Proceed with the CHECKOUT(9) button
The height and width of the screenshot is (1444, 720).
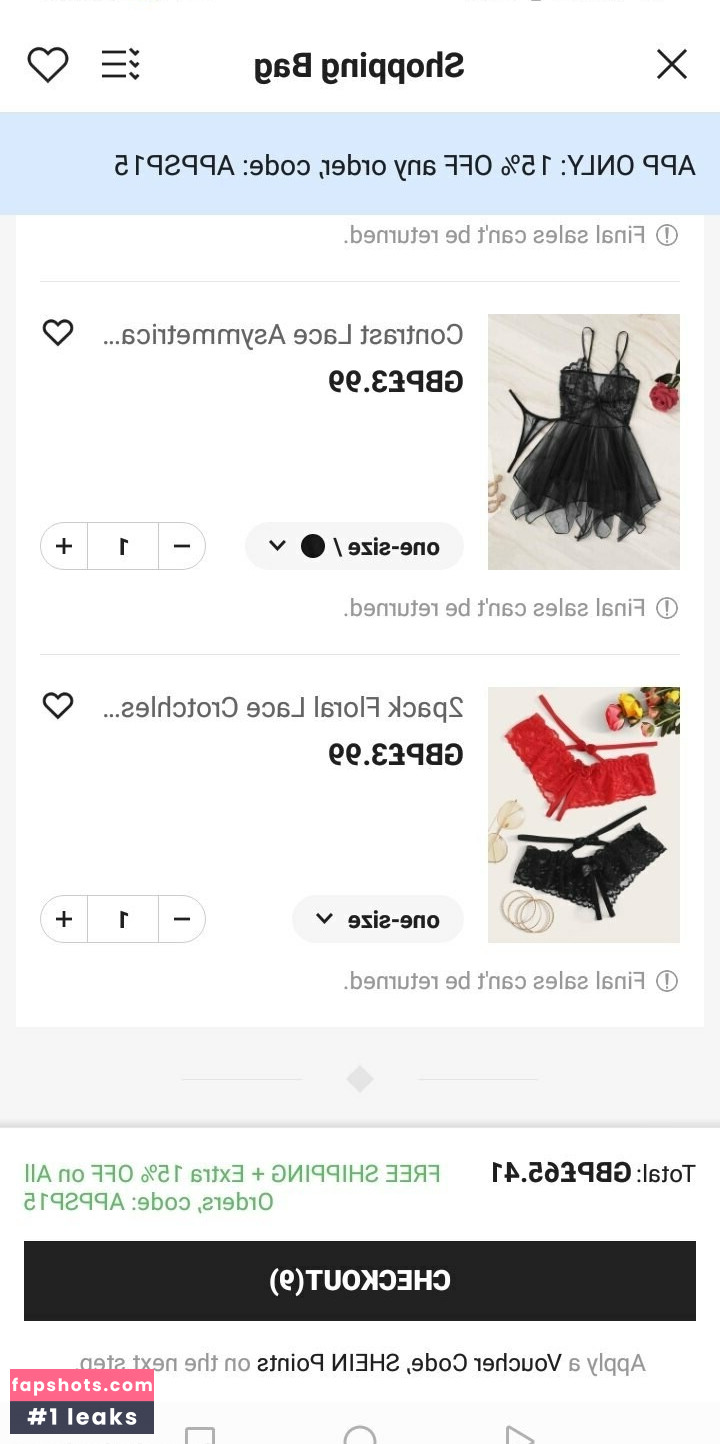(360, 1280)
